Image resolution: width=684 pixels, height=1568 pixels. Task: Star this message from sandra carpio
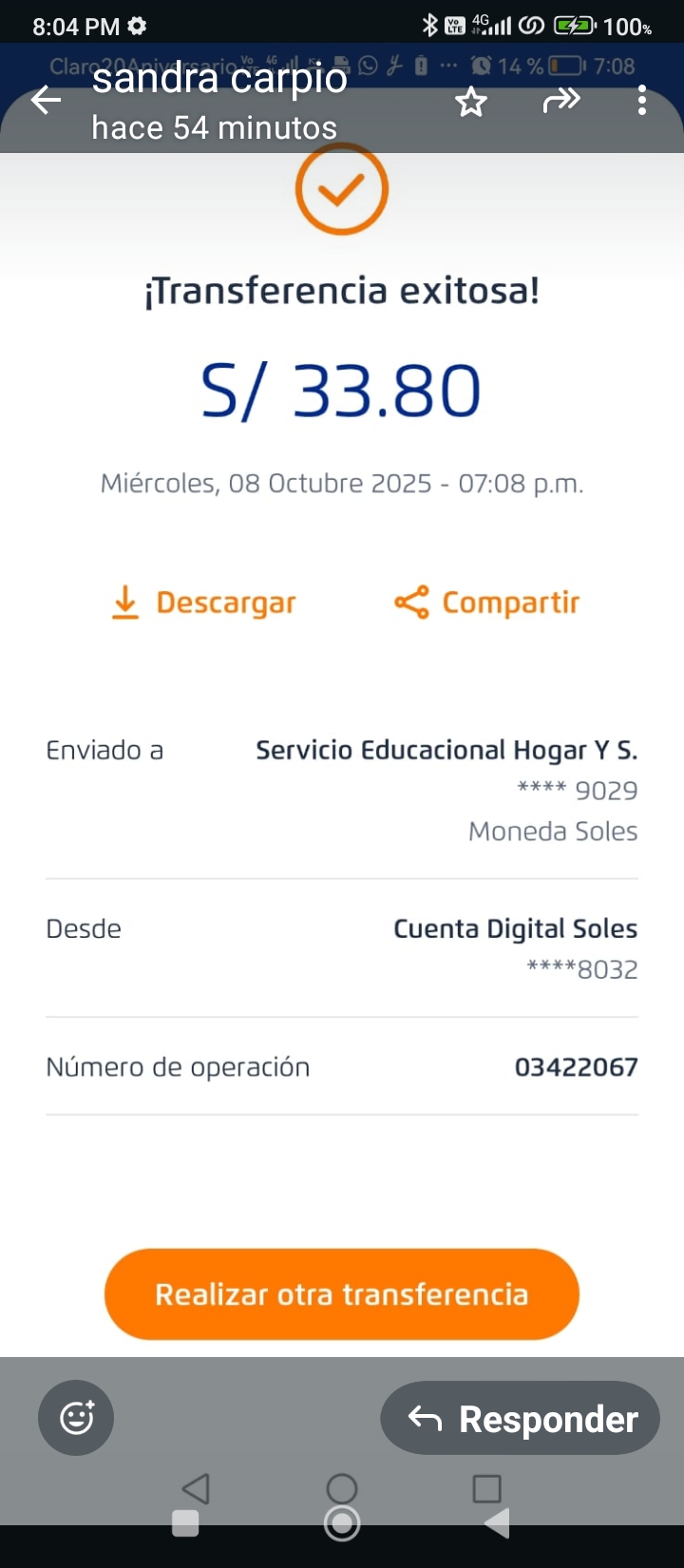click(x=471, y=101)
